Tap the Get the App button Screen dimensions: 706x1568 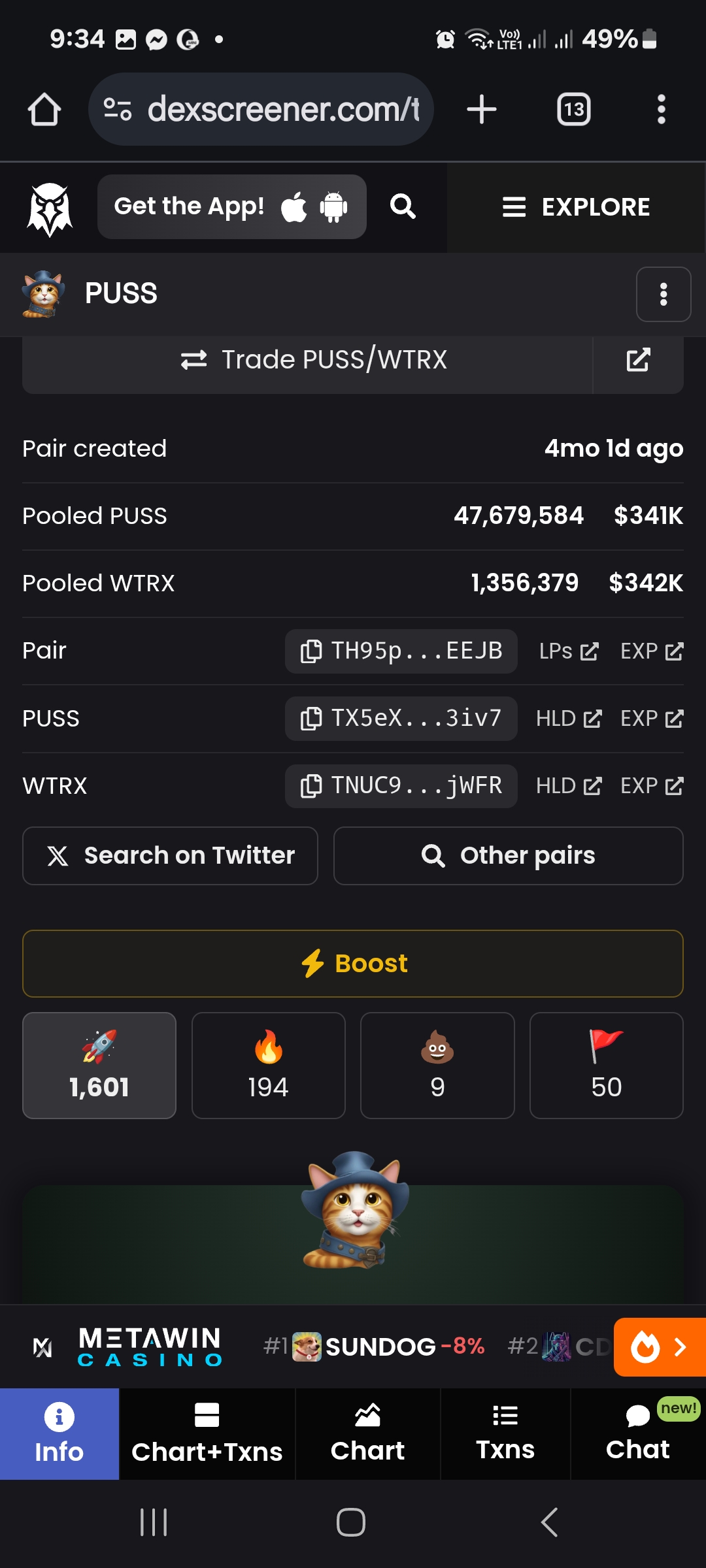tap(232, 206)
